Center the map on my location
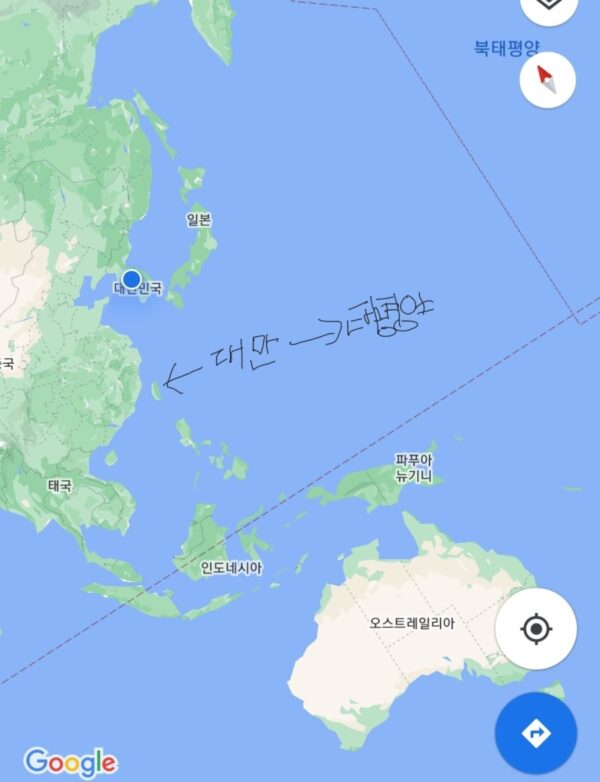Image resolution: width=600 pixels, height=782 pixels. [x=536, y=630]
